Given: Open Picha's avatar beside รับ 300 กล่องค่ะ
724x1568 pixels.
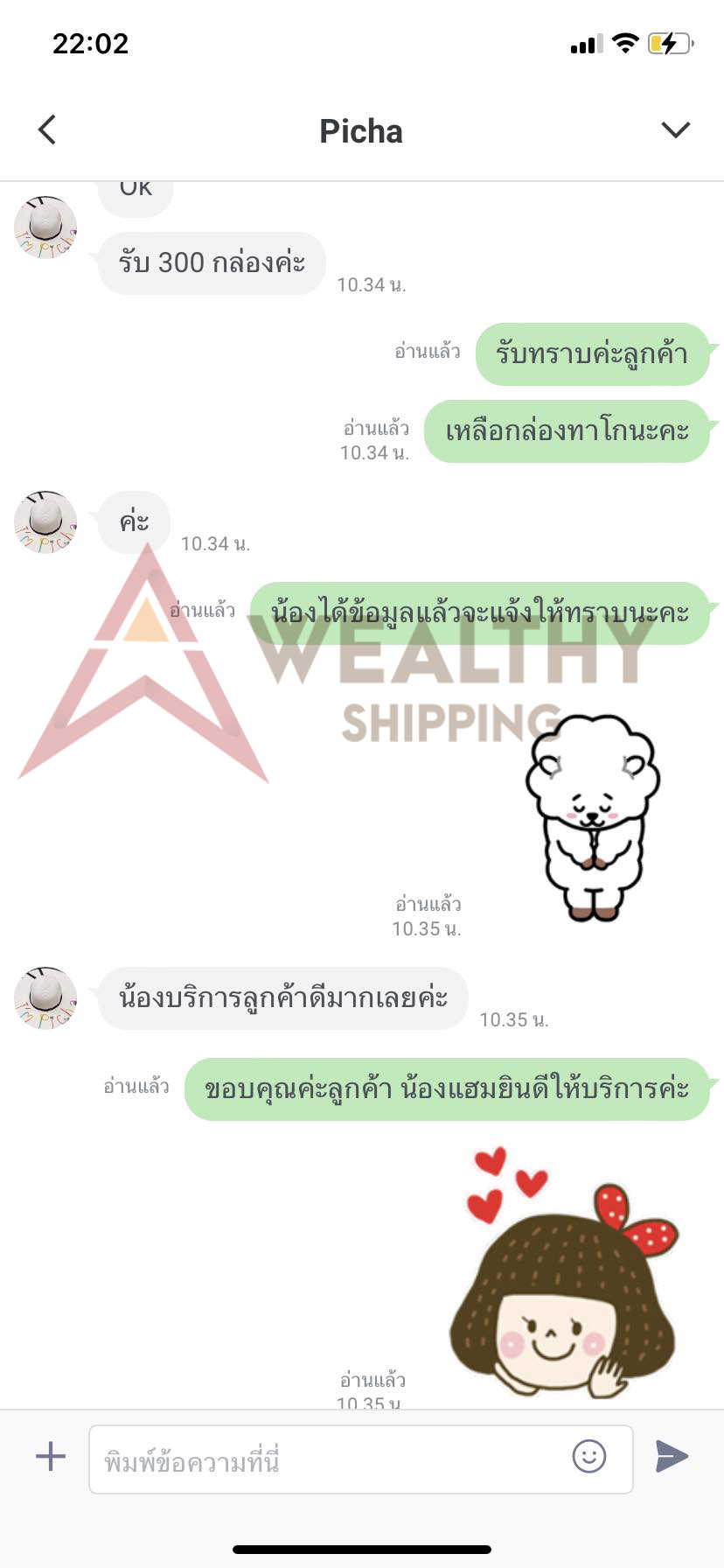Looking at the screenshot, I should point(45,227).
